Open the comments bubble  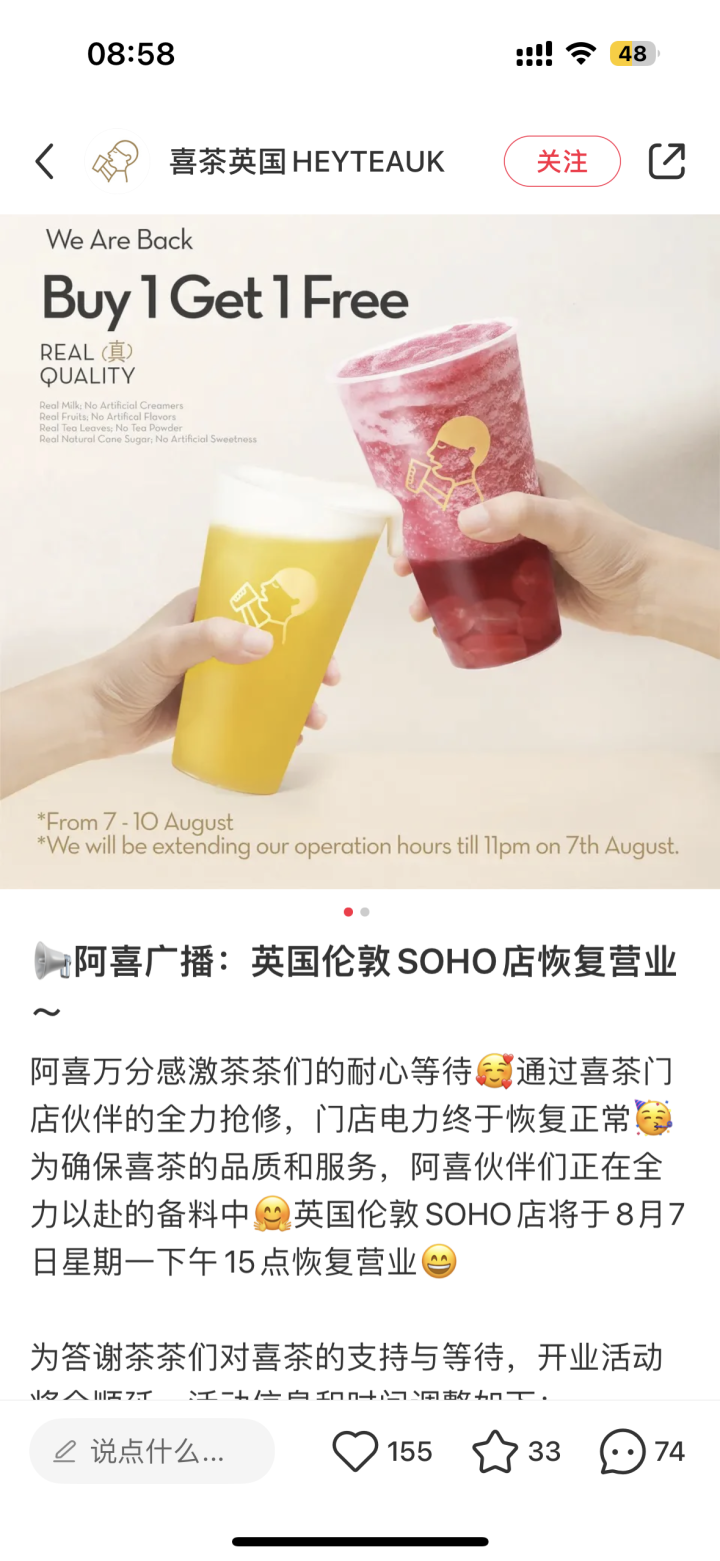pos(622,1451)
